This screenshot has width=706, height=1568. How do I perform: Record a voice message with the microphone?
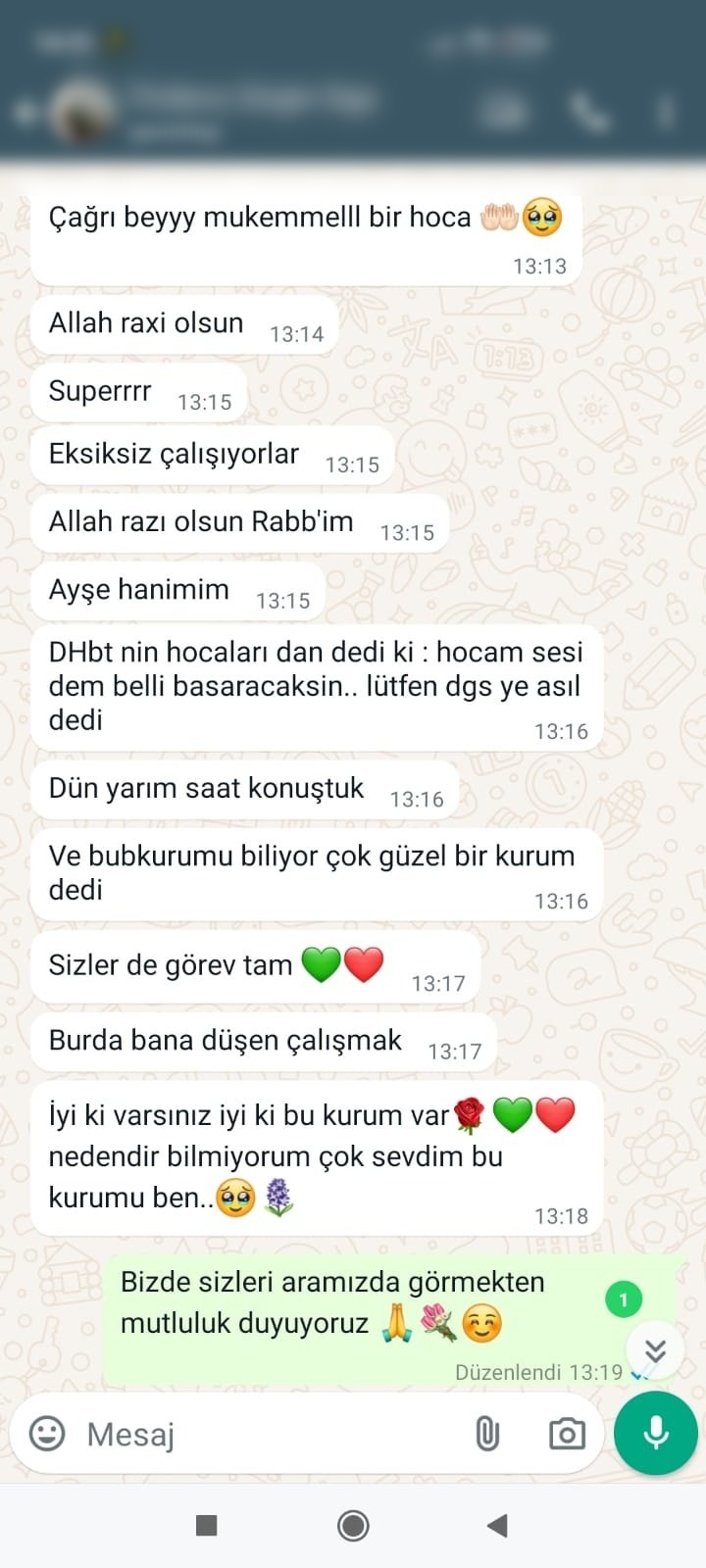coord(656,1433)
